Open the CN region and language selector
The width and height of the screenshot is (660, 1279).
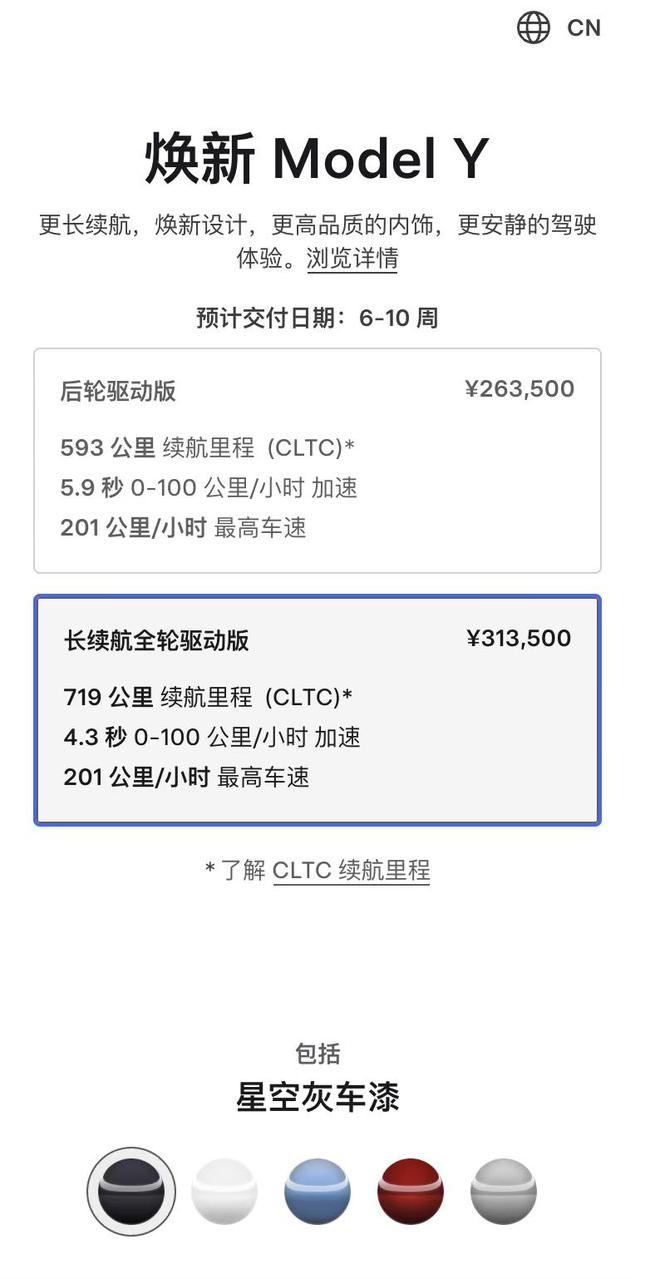coord(559,28)
